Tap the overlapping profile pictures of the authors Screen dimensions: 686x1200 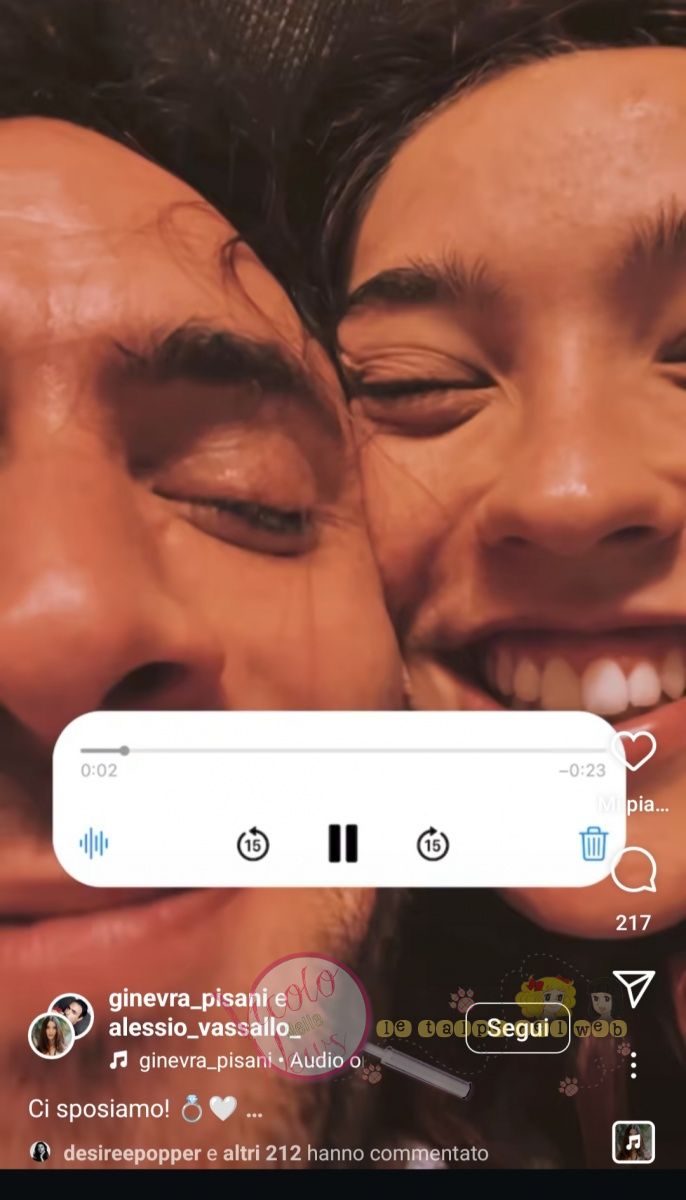tap(61, 1025)
